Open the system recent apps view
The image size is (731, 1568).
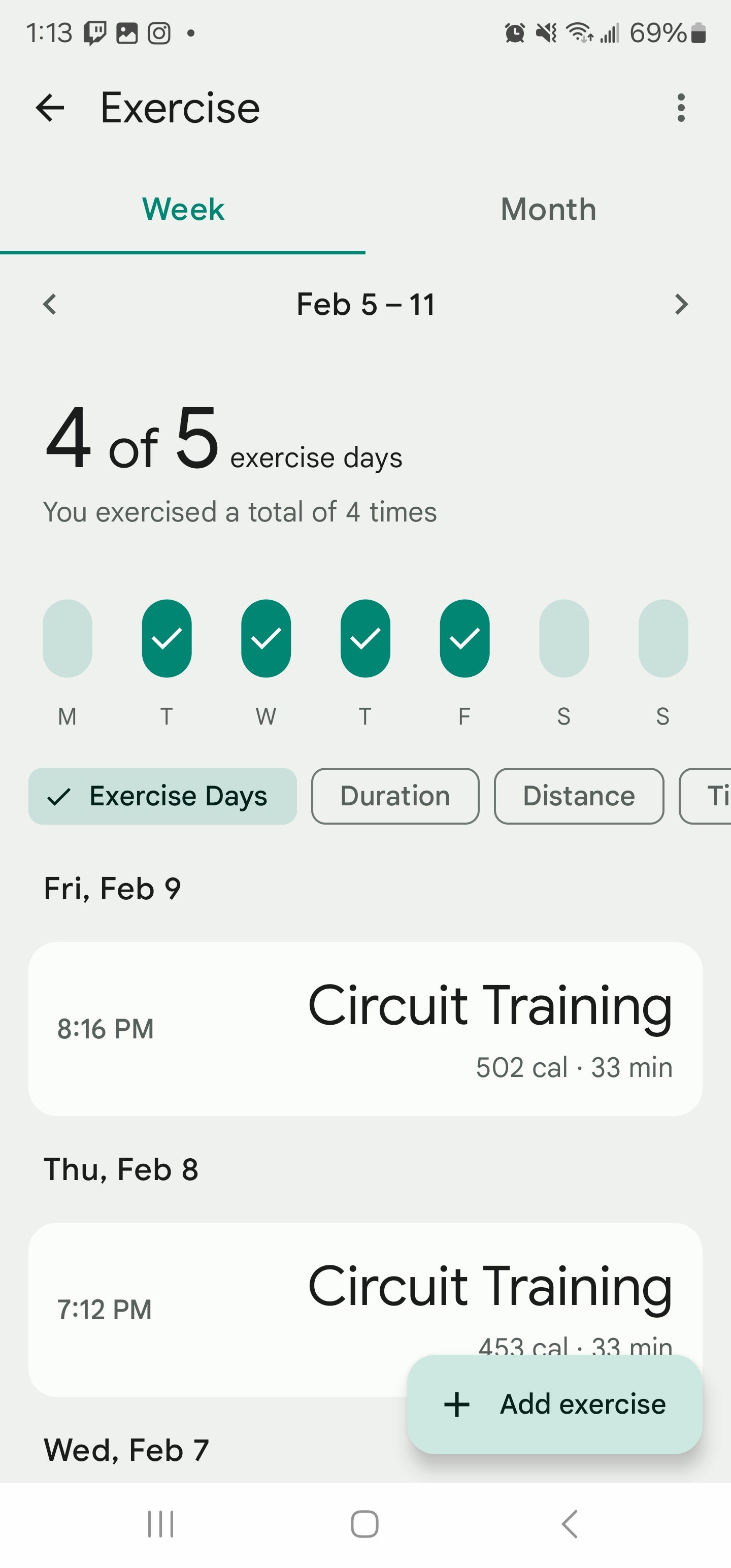[x=161, y=1524]
